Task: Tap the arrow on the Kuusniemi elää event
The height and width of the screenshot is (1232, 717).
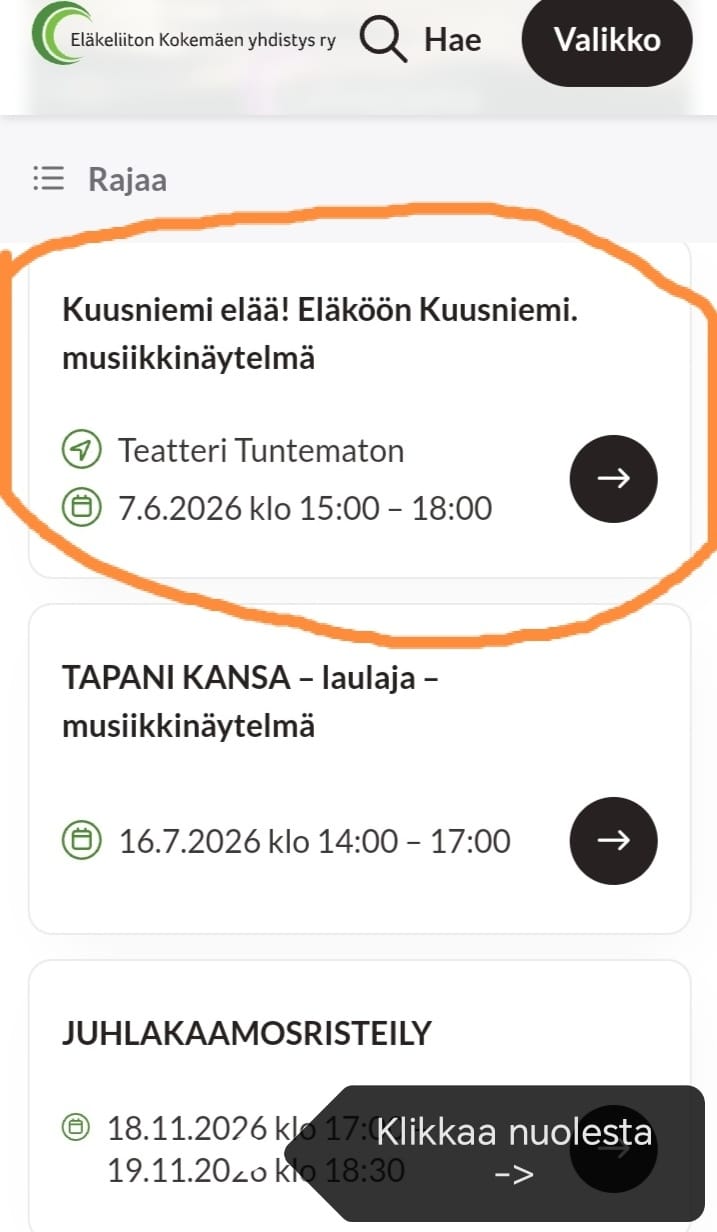Action: (613, 478)
